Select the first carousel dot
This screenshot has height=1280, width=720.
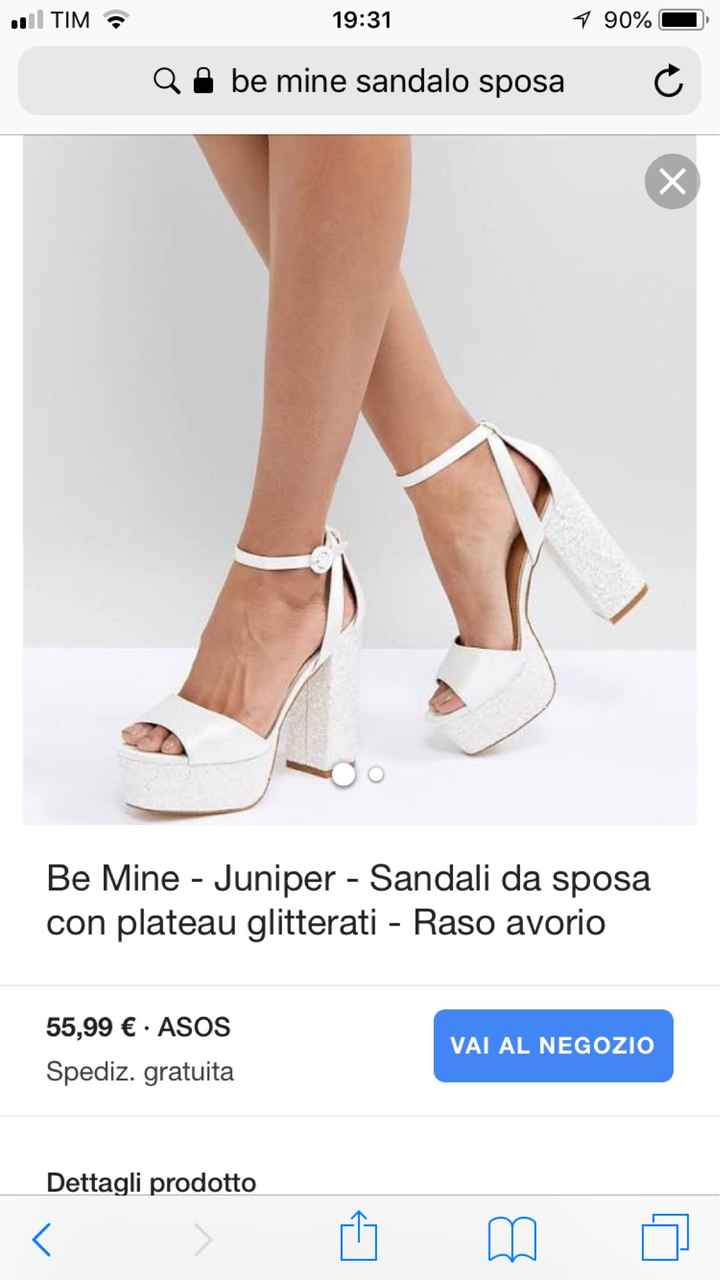click(344, 774)
